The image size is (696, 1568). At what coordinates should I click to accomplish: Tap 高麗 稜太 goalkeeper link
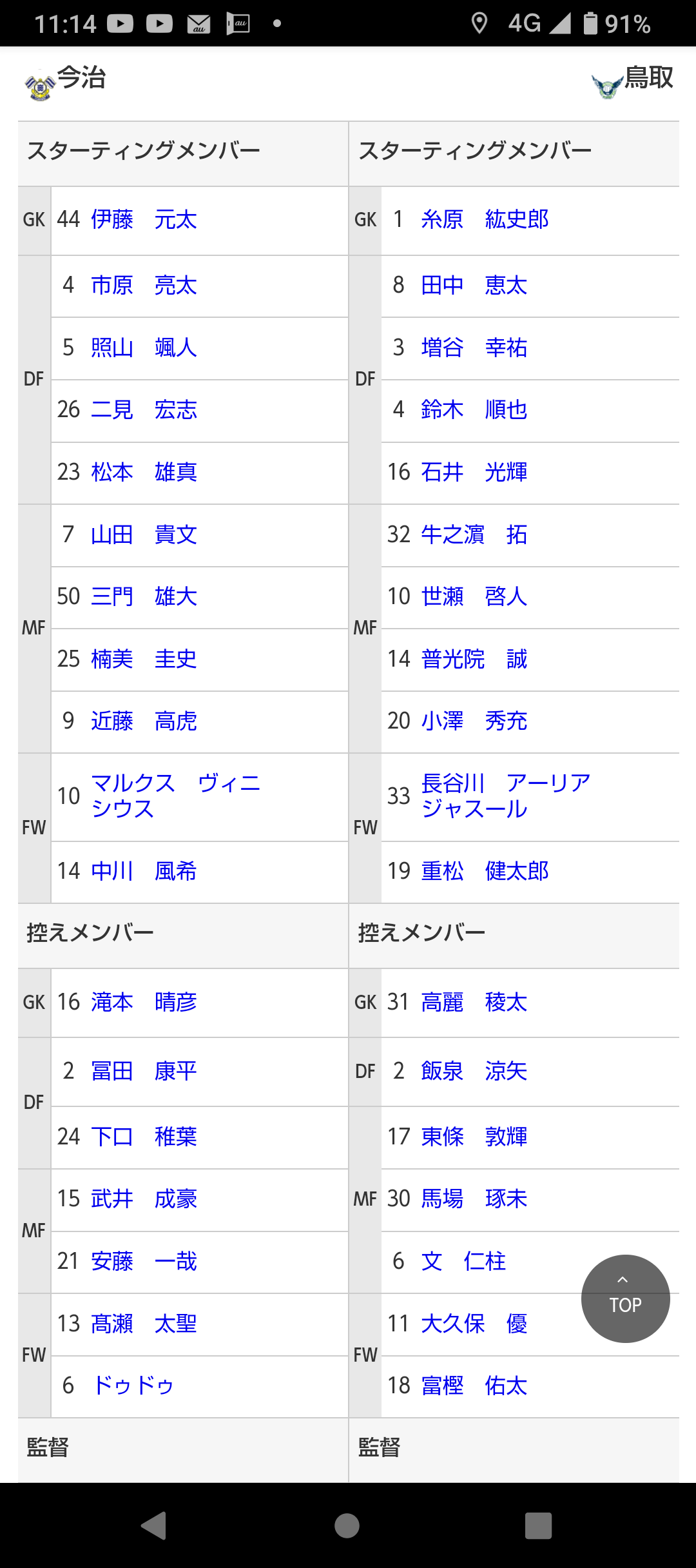pyautogui.click(x=474, y=1002)
